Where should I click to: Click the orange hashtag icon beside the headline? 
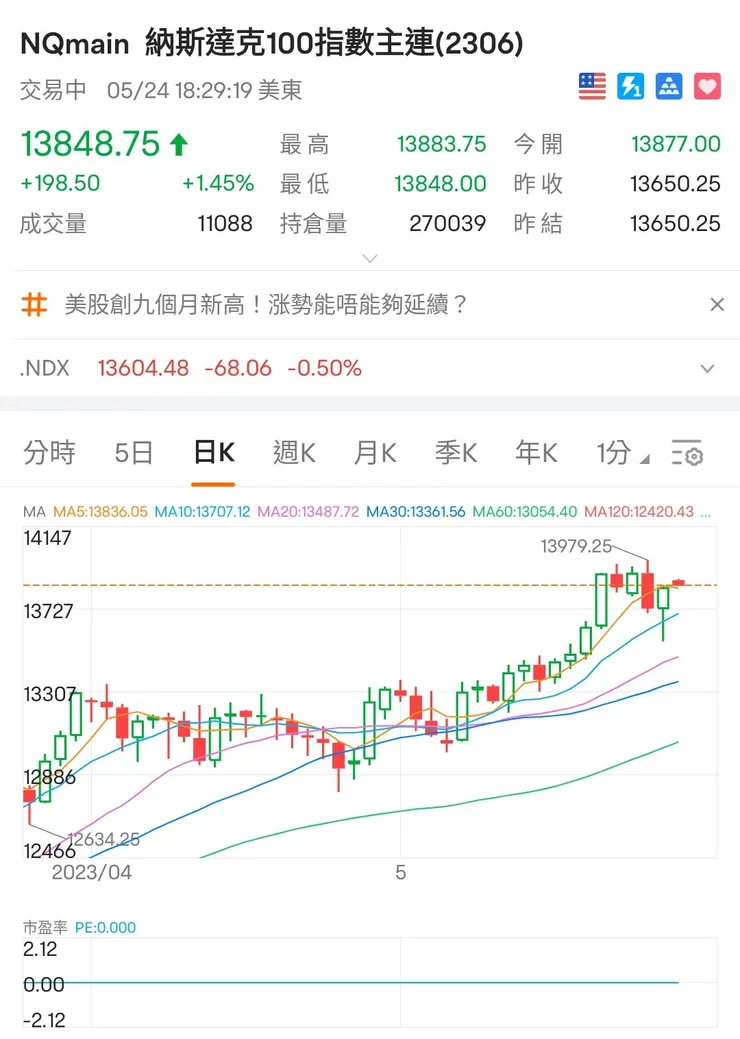tap(34, 304)
